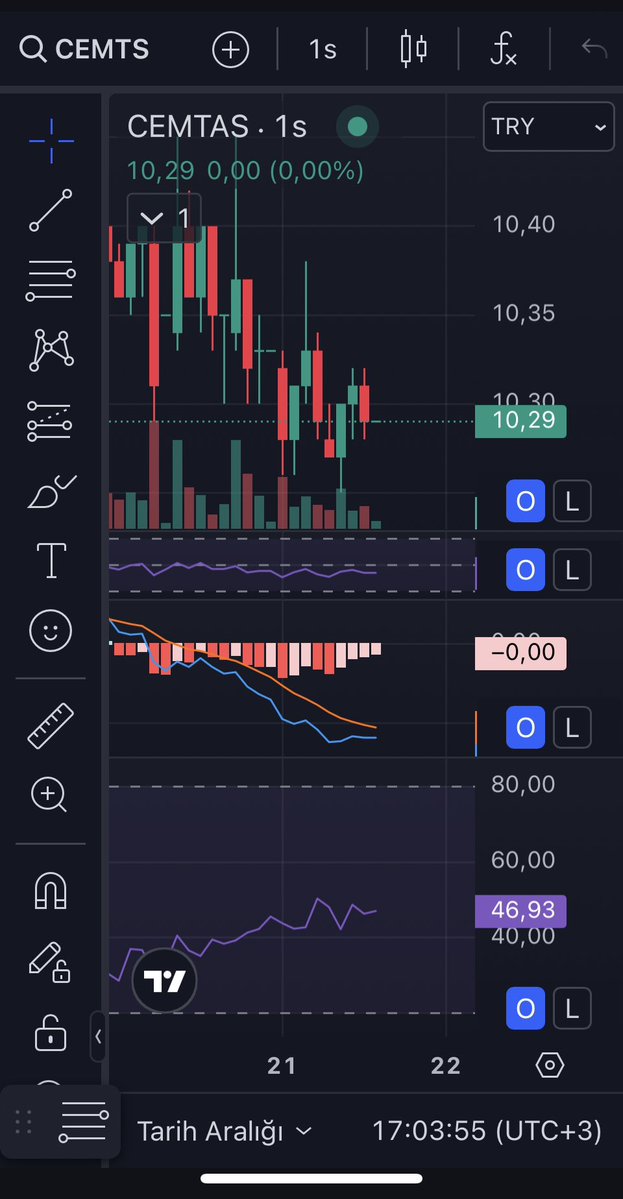Image resolution: width=623 pixels, height=1199 pixels.
Task: Open the indicators fx menu
Action: click(x=503, y=48)
